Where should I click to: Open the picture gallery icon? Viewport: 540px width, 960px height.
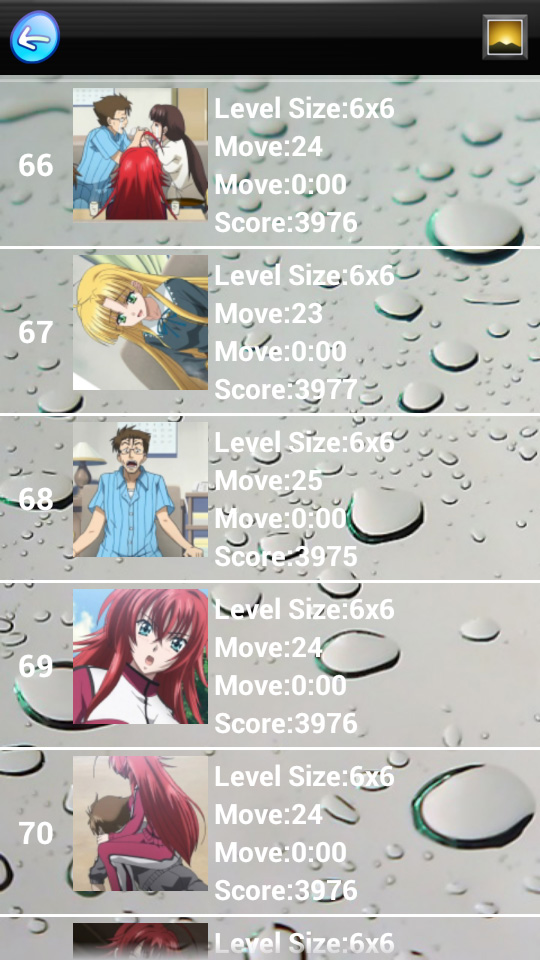(504, 37)
